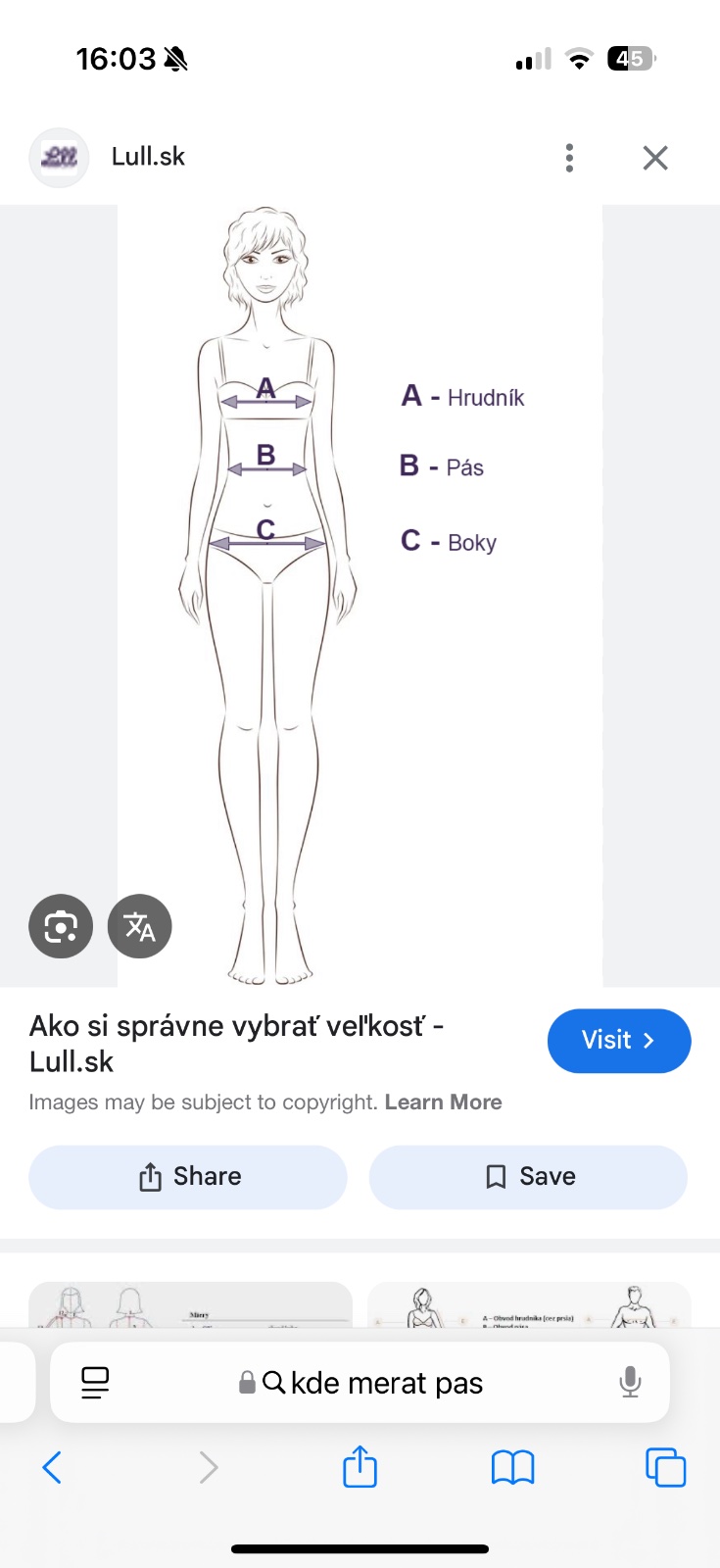The image size is (720, 1568).
Task: Open the related image with jacket sketches
Action: point(190,1305)
